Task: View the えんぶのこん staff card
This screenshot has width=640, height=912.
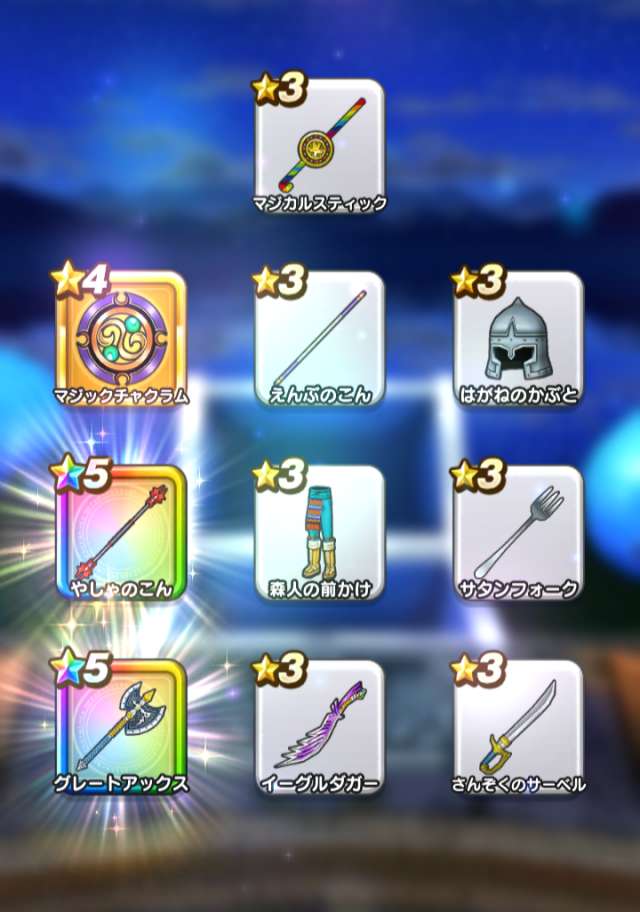Action: coord(320,338)
